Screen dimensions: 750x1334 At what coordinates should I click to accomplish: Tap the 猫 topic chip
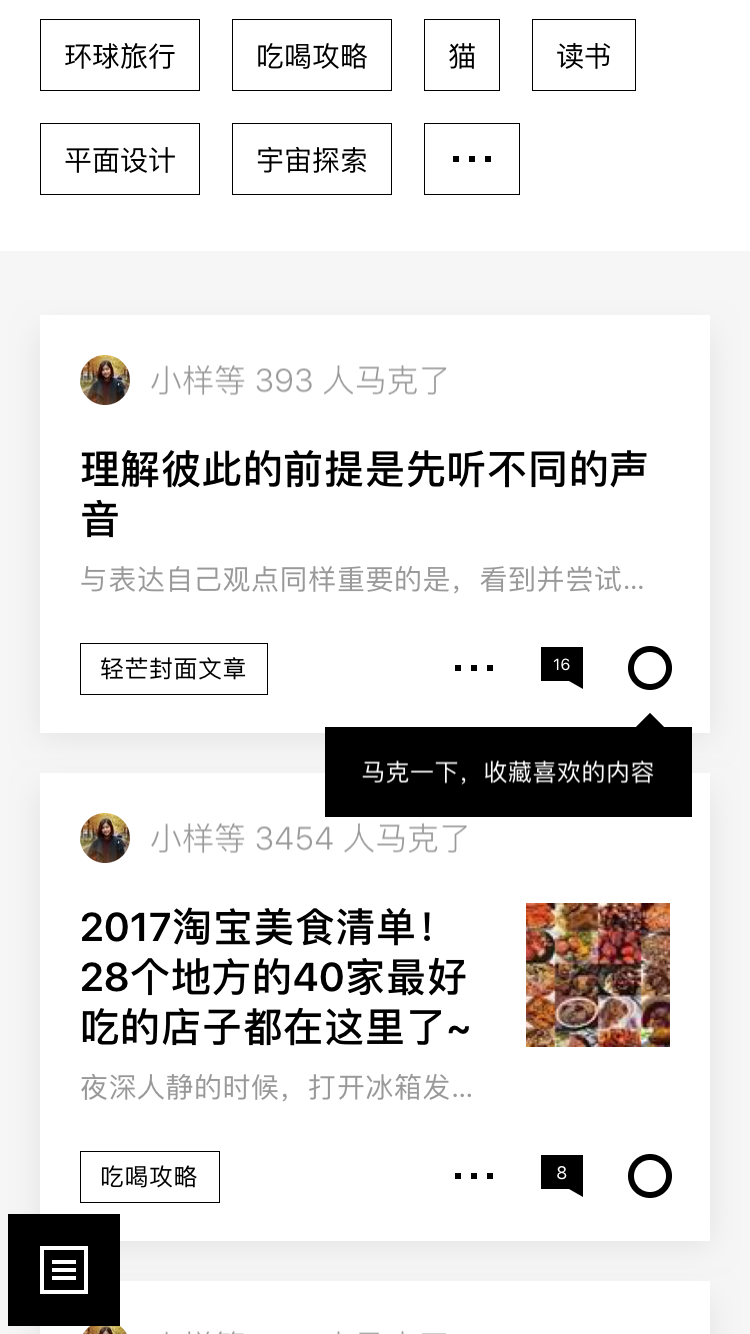point(462,55)
